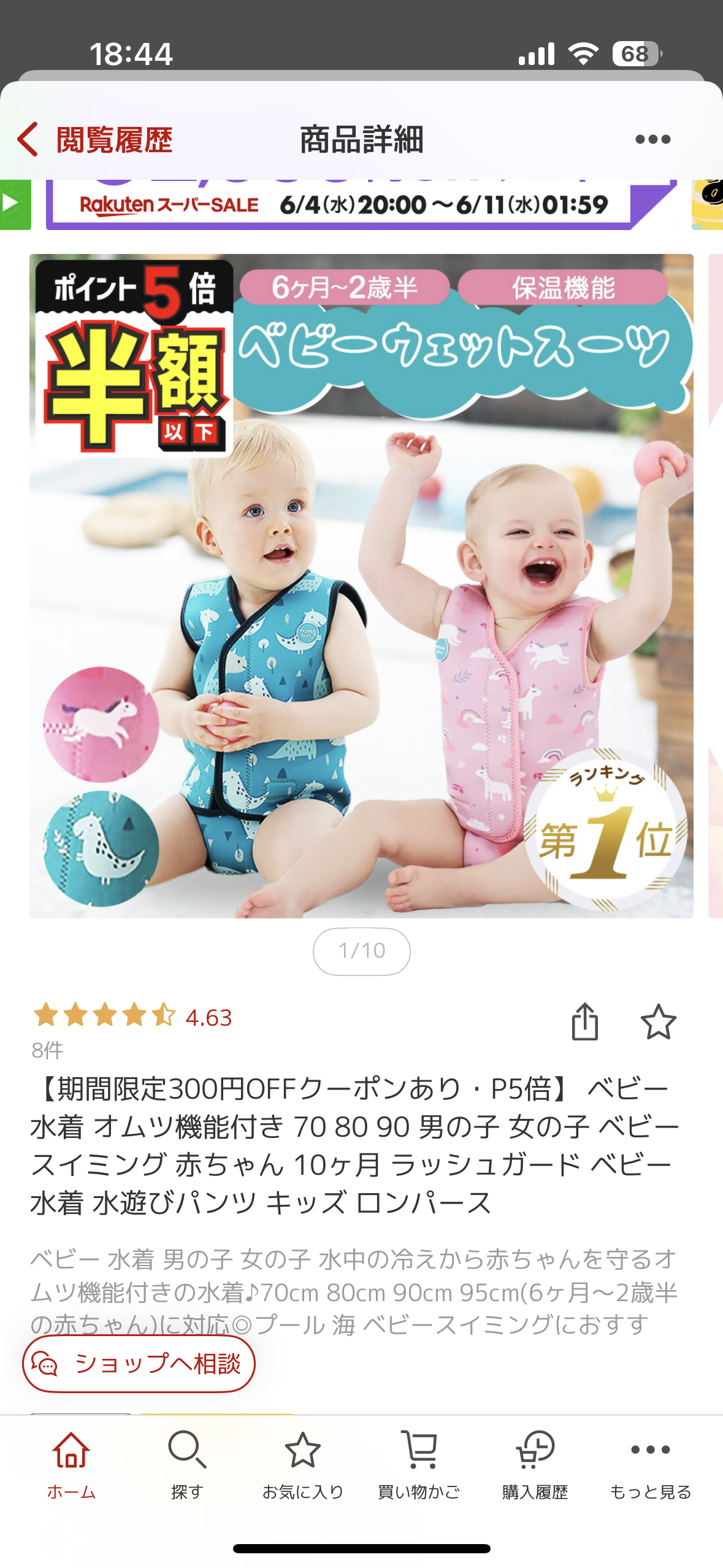
Task: Open the baby wetsuit product image
Action: click(361, 586)
